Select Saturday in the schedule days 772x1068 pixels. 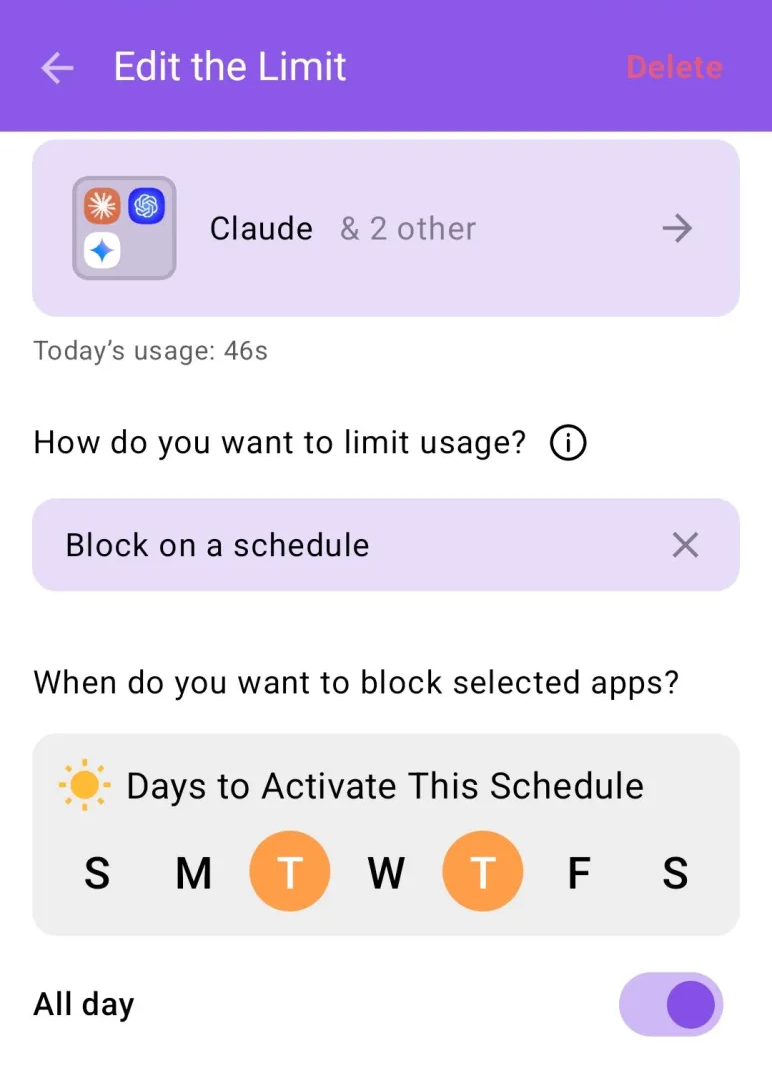[x=675, y=873]
